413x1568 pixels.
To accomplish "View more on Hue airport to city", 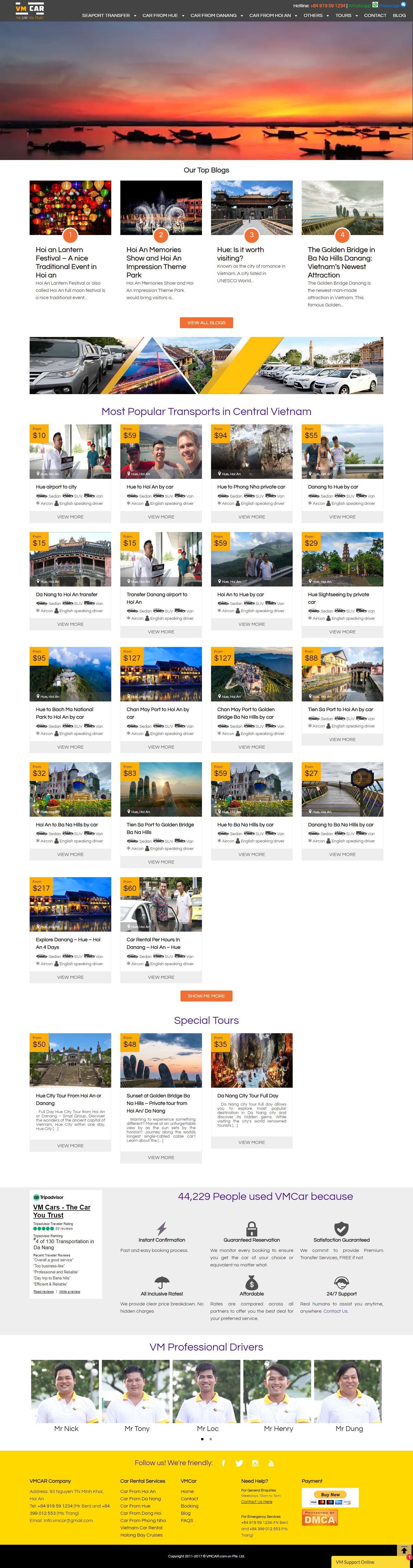I will 70,517.
